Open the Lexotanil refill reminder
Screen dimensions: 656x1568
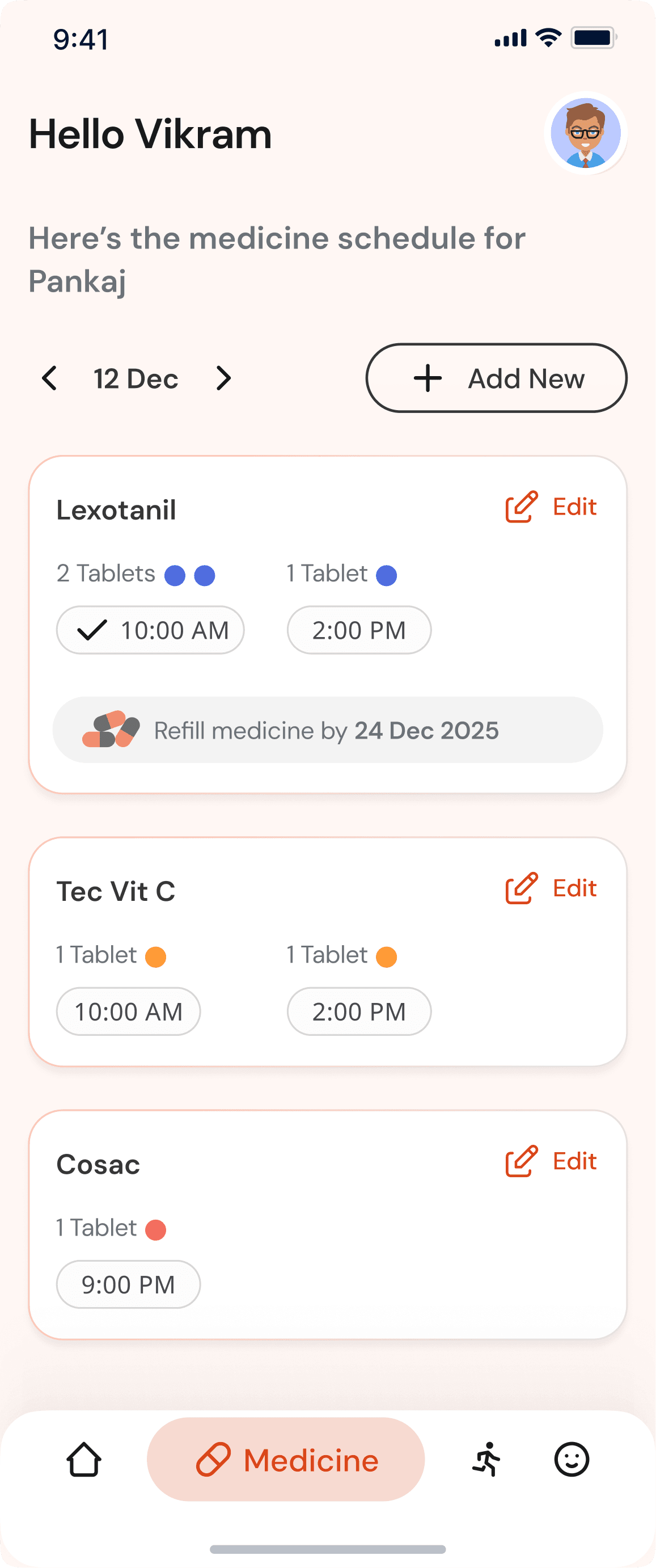(x=327, y=730)
